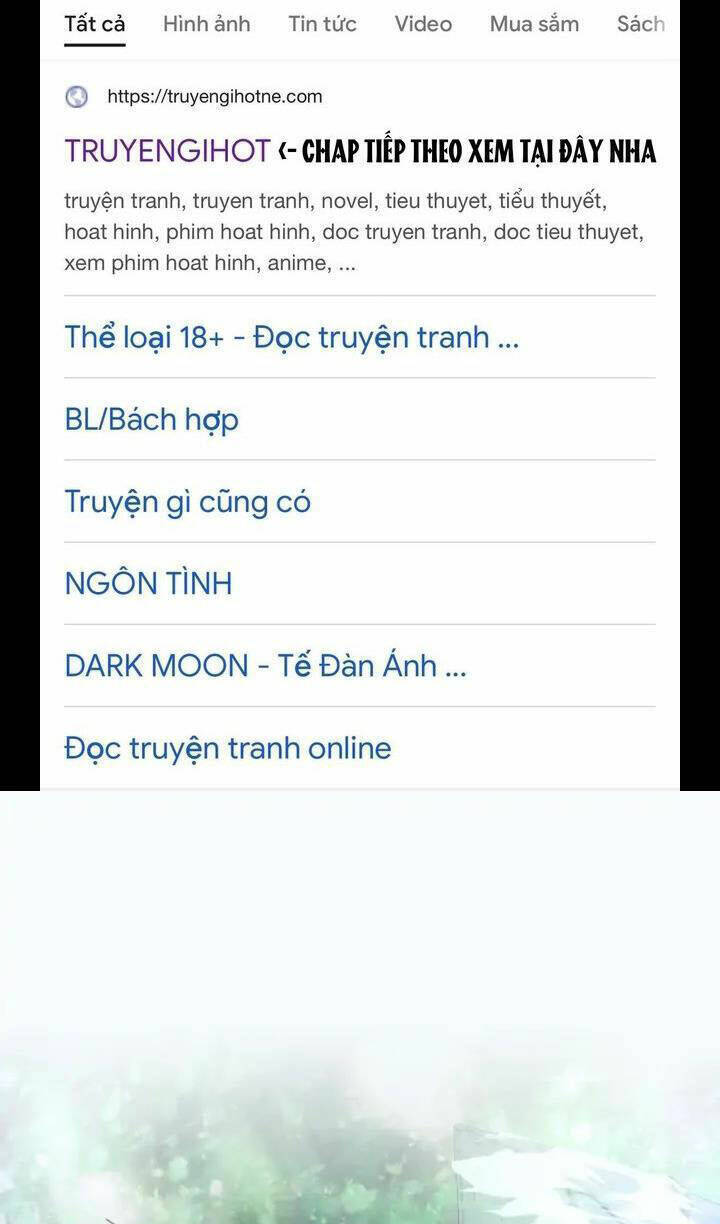This screenshot has height=1224, width=720.
Task: Click the truyengihotne.com URL breadcrumb
Action: click(x=213, y=96)
